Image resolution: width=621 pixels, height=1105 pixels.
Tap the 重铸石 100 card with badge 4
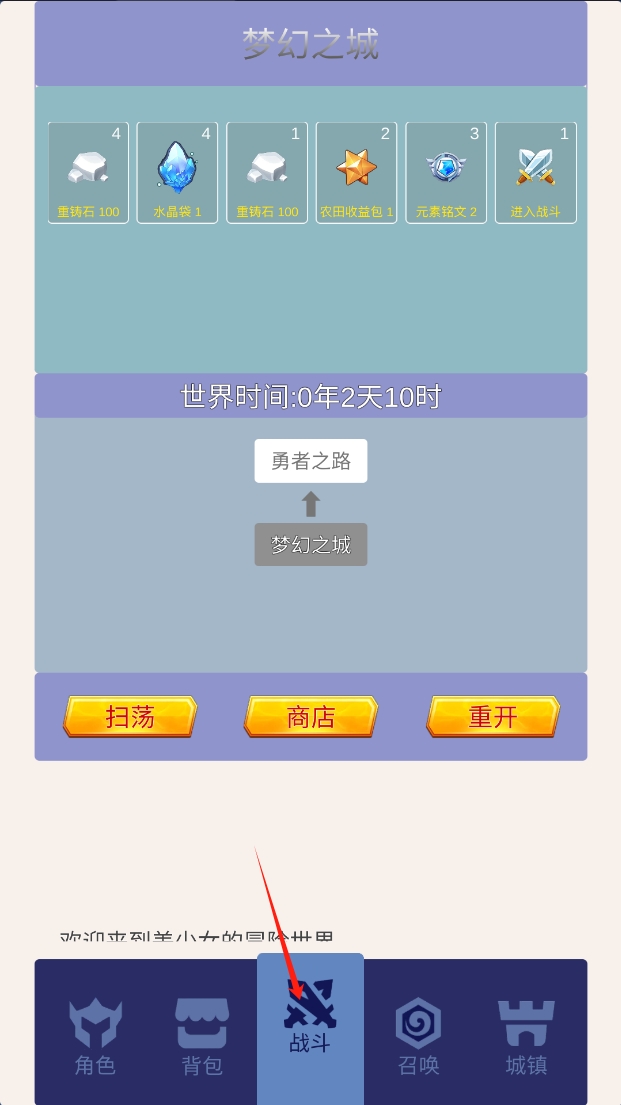88,173
